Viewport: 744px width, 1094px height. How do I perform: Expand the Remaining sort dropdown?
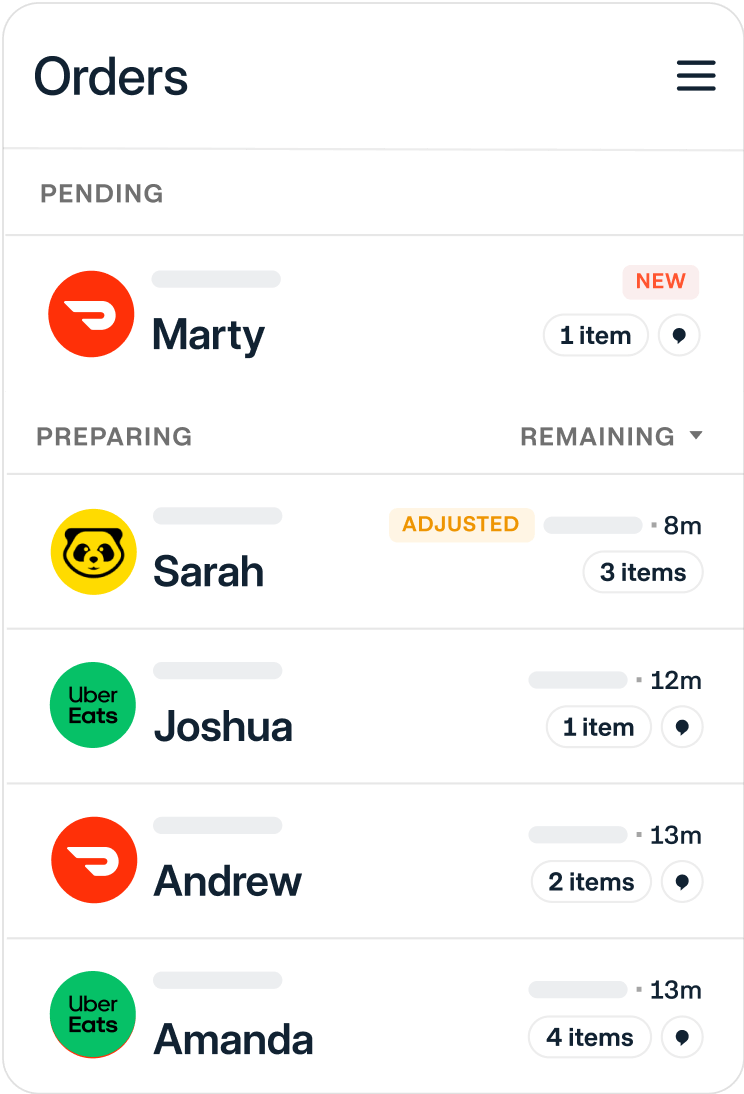612,436
